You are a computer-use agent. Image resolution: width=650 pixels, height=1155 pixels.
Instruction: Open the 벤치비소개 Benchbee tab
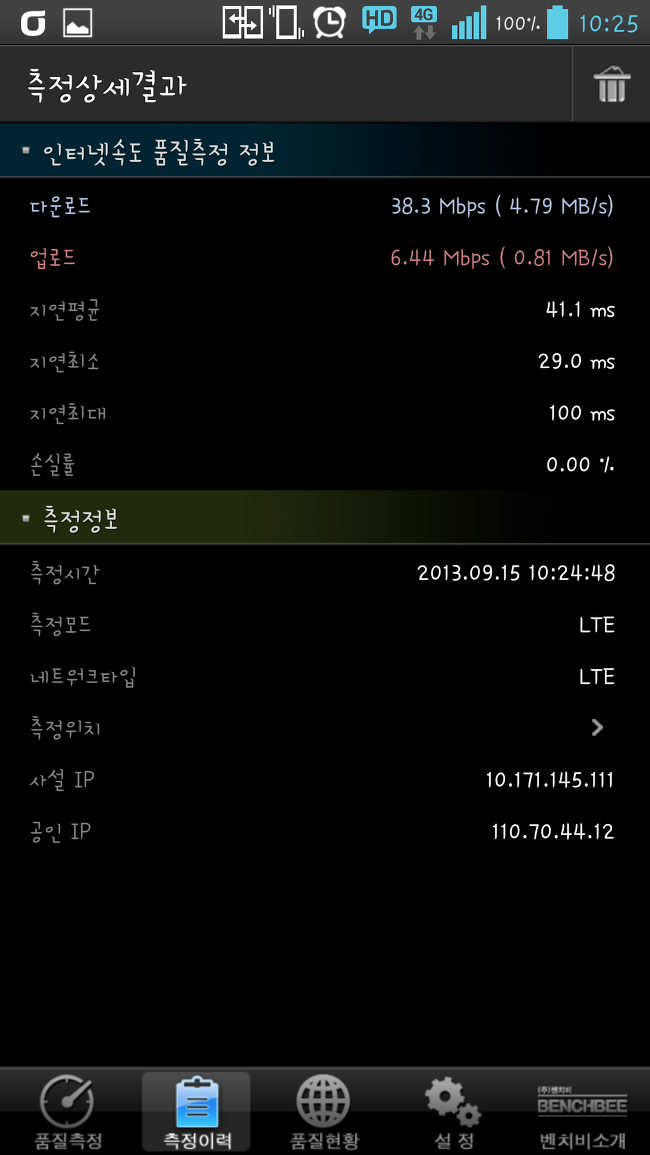(582, 1112)
